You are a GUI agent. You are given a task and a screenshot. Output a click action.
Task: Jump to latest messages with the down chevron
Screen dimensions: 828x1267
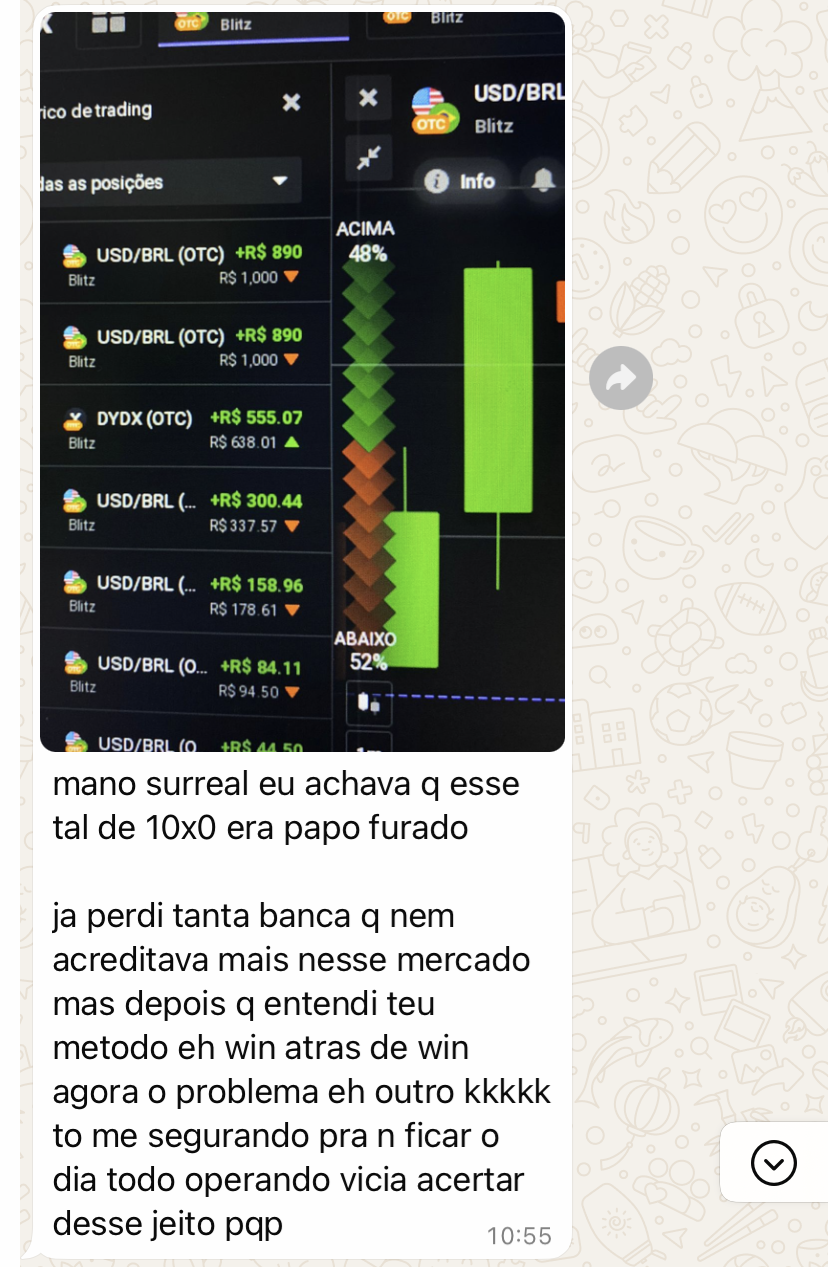(773, 1162)
